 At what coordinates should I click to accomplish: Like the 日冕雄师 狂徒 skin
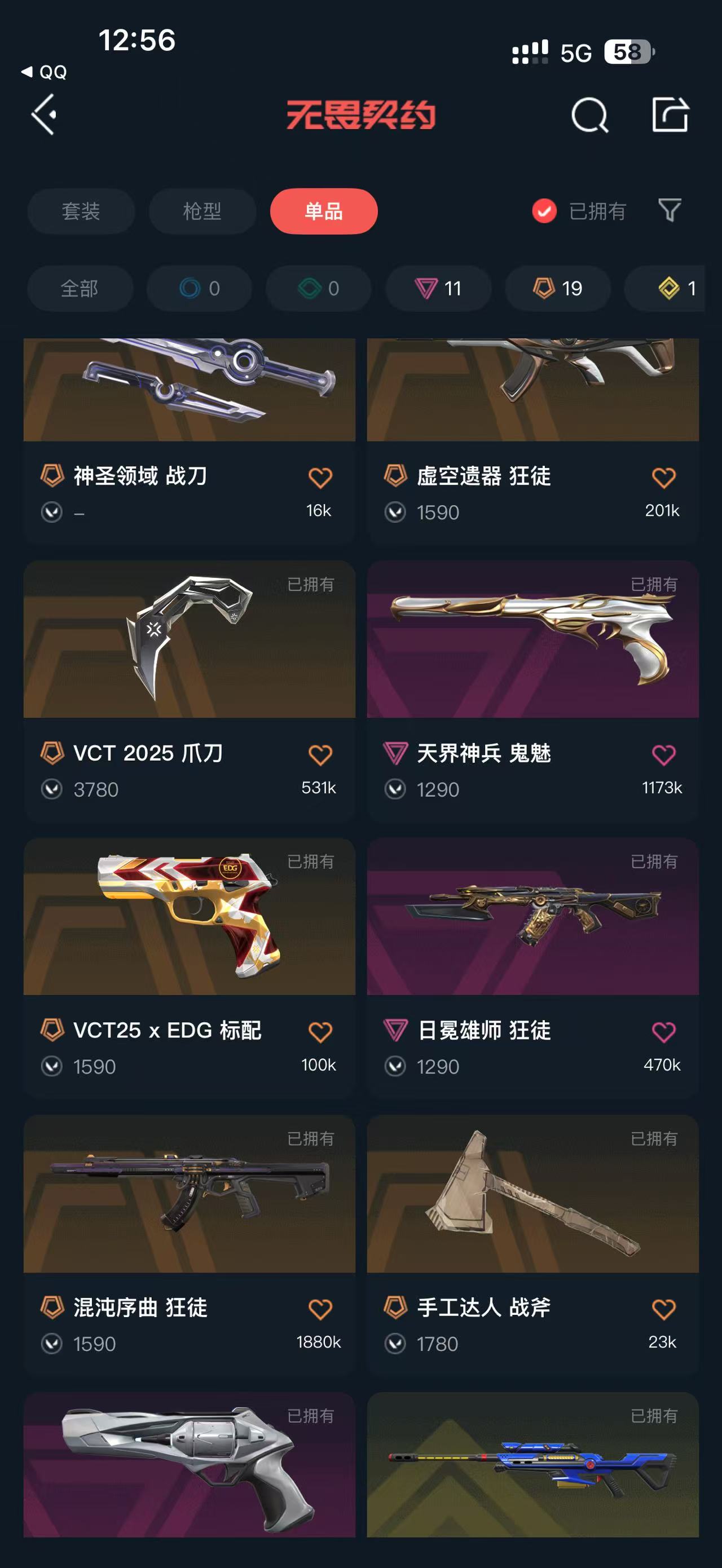click(663, 1032)
